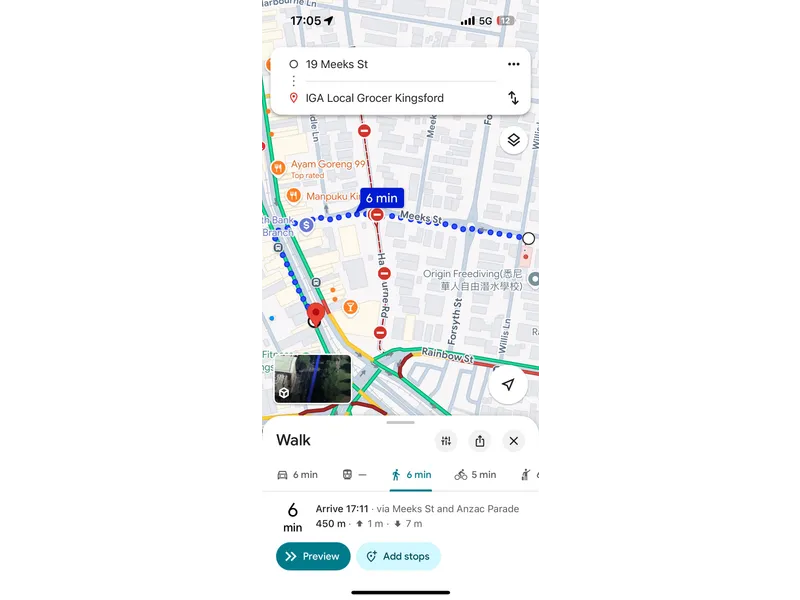Switch to public transit tab
800x600 pixels.
pyautogui.click(x=354, y=475)
